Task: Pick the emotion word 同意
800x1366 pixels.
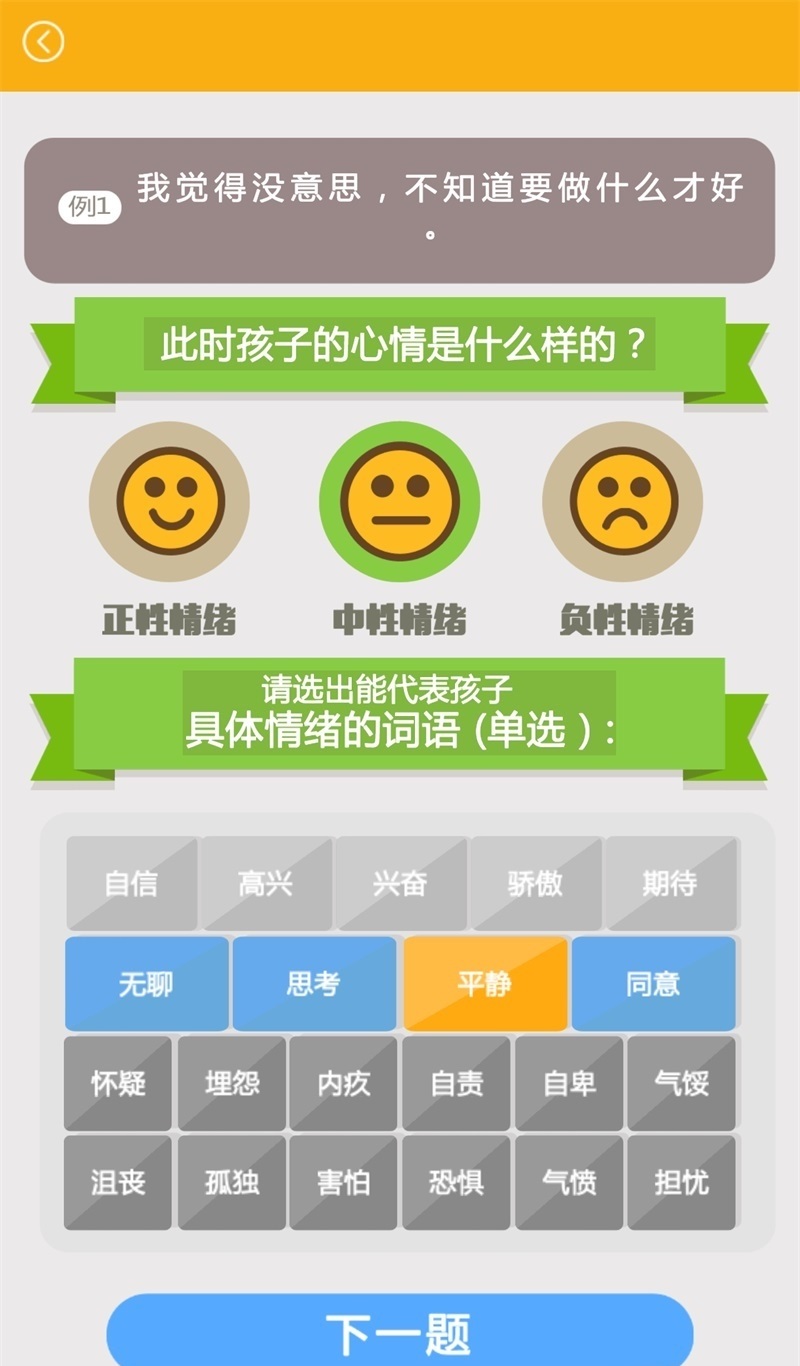Action: pos(654,984)
